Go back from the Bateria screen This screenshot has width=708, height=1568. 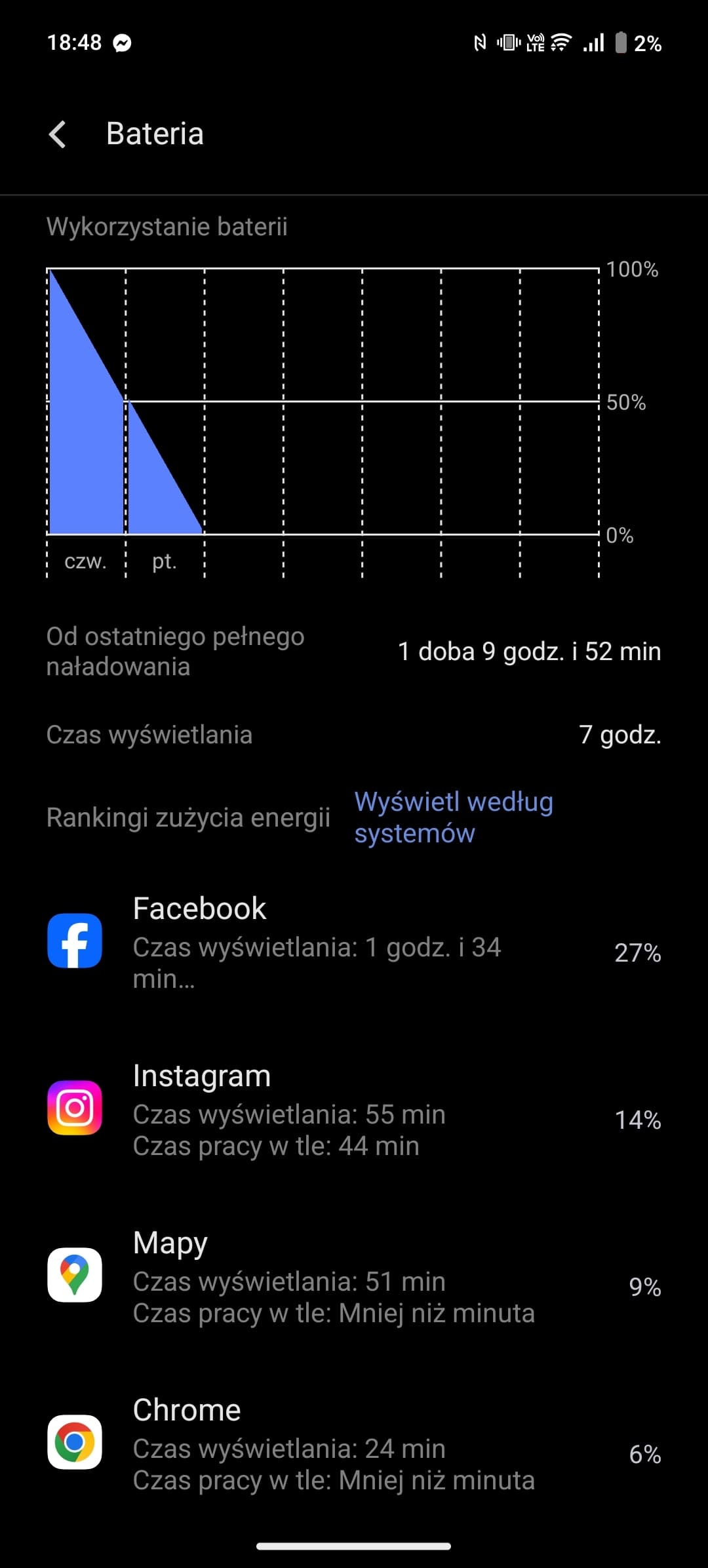click(x=58, y=134)
